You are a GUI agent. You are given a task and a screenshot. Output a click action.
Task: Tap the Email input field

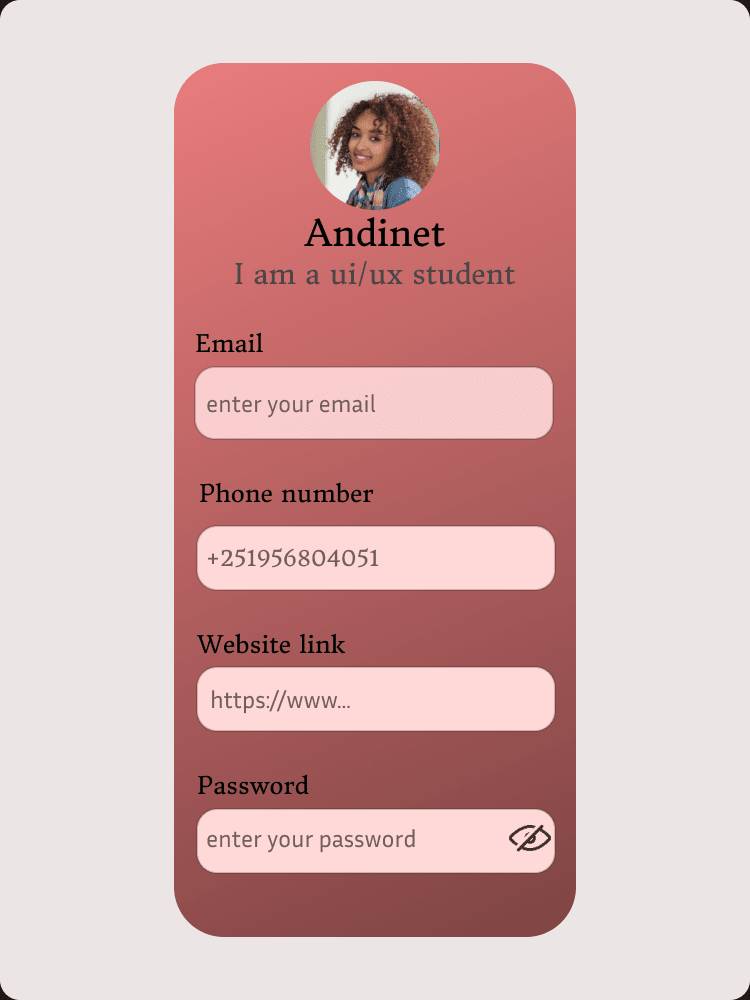tap(373, 403)
